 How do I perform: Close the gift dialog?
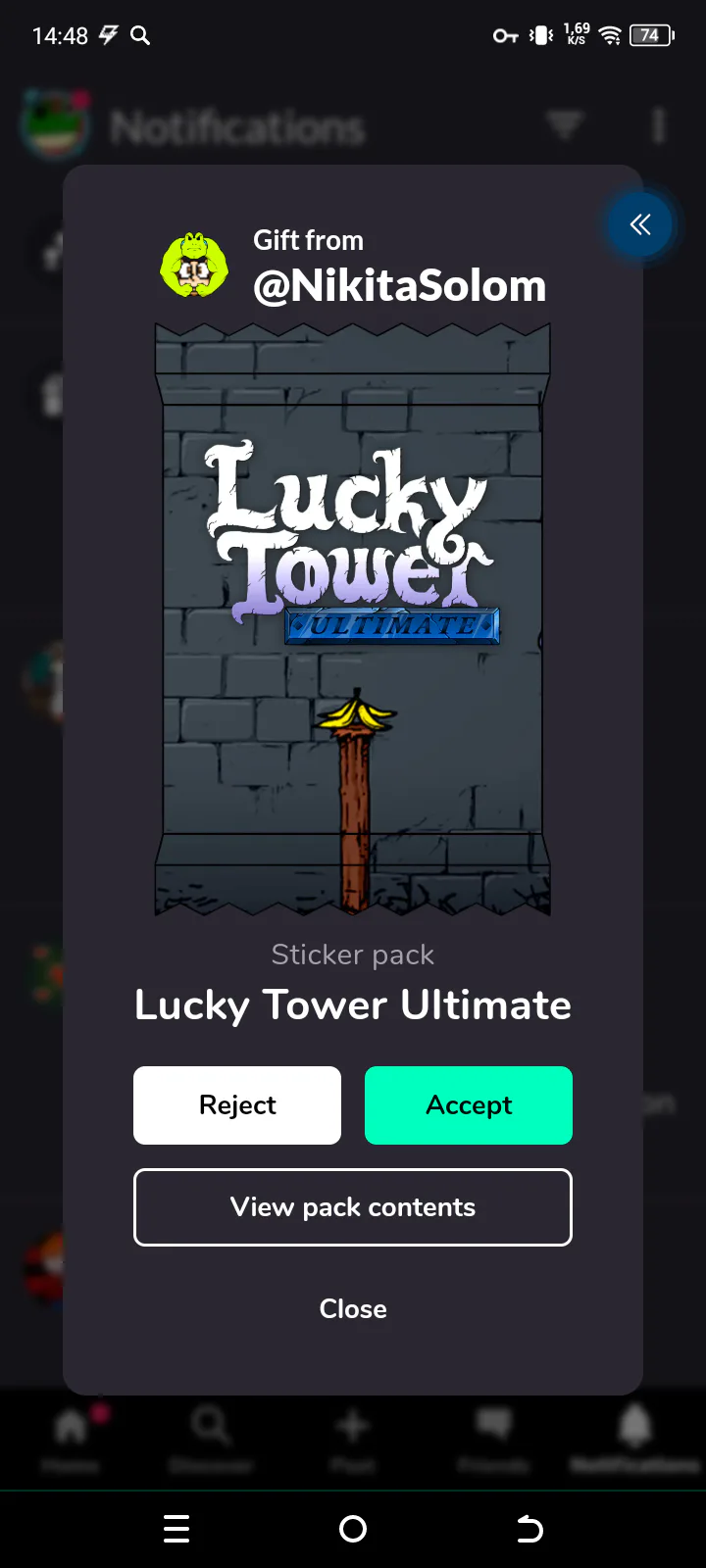pyautogui.click(x=353, y=1308)
